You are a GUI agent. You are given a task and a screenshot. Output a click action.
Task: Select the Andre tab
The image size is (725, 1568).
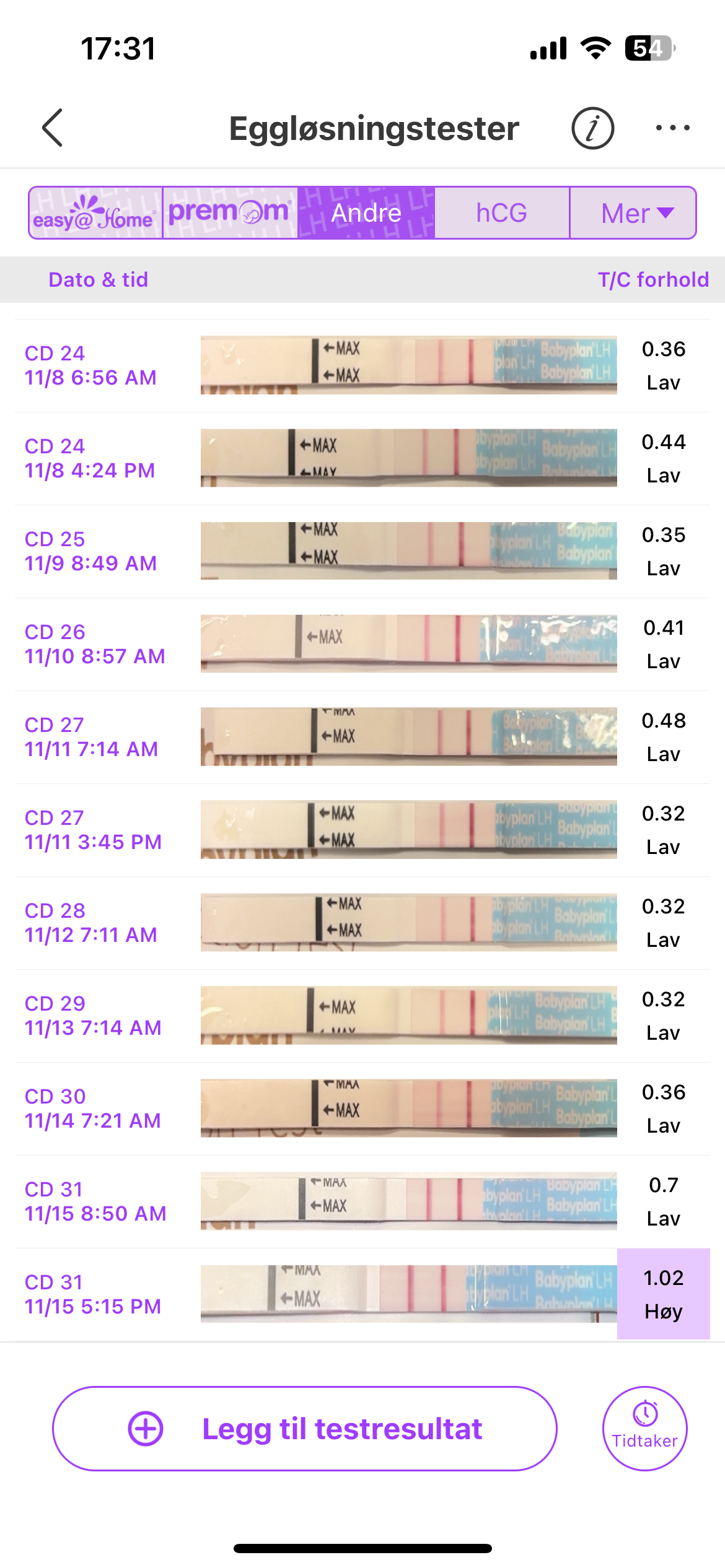coord(366,213)
